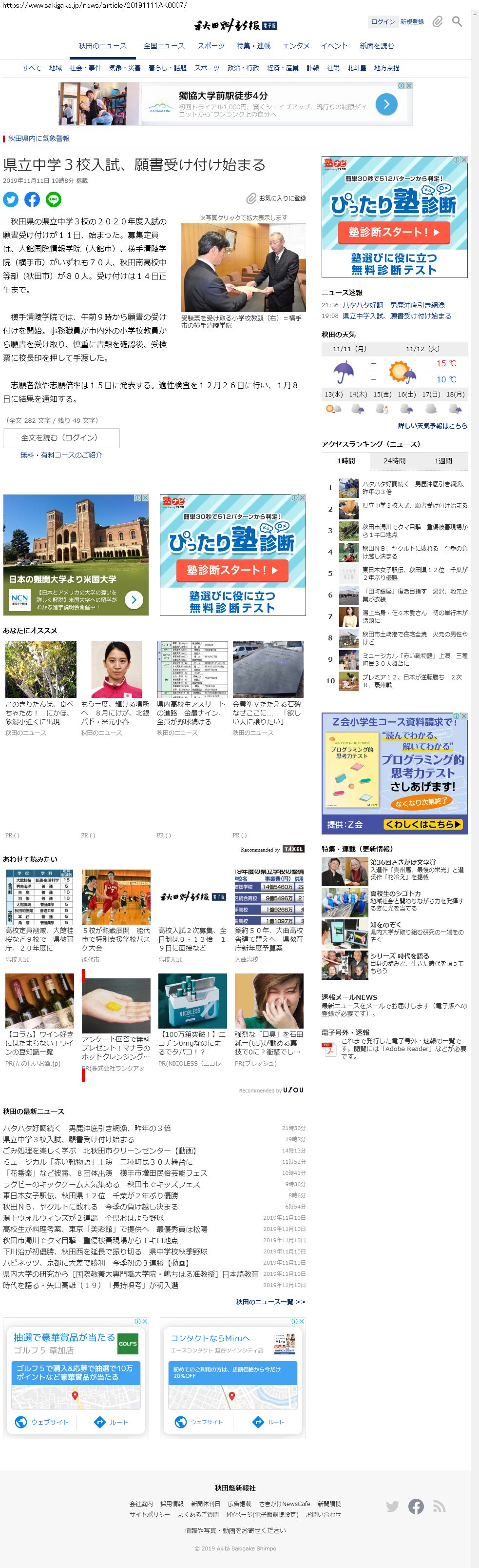This screenshot has width=479, height=1568.
Task: Open 詳しい天気予報はこちら link
Action: click(433, 426)
